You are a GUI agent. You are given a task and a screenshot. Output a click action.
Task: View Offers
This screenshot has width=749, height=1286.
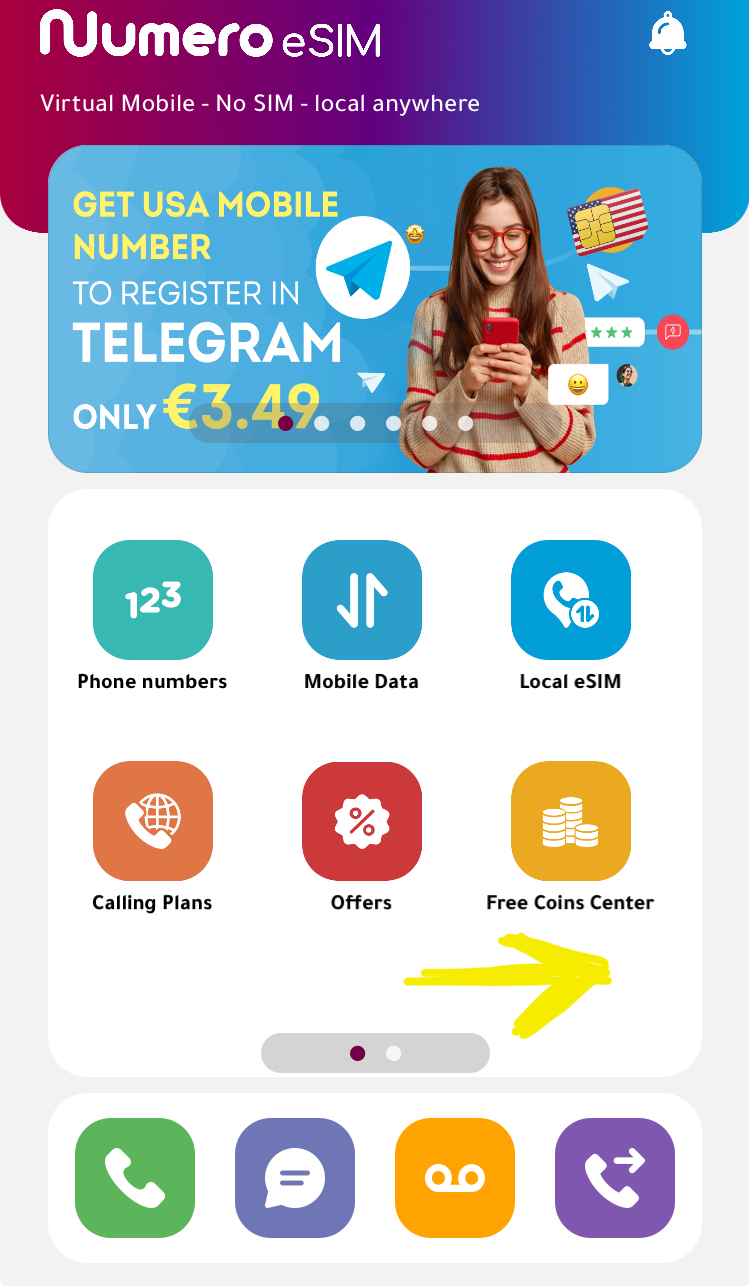pyautogui.click(x=361, y=821)
